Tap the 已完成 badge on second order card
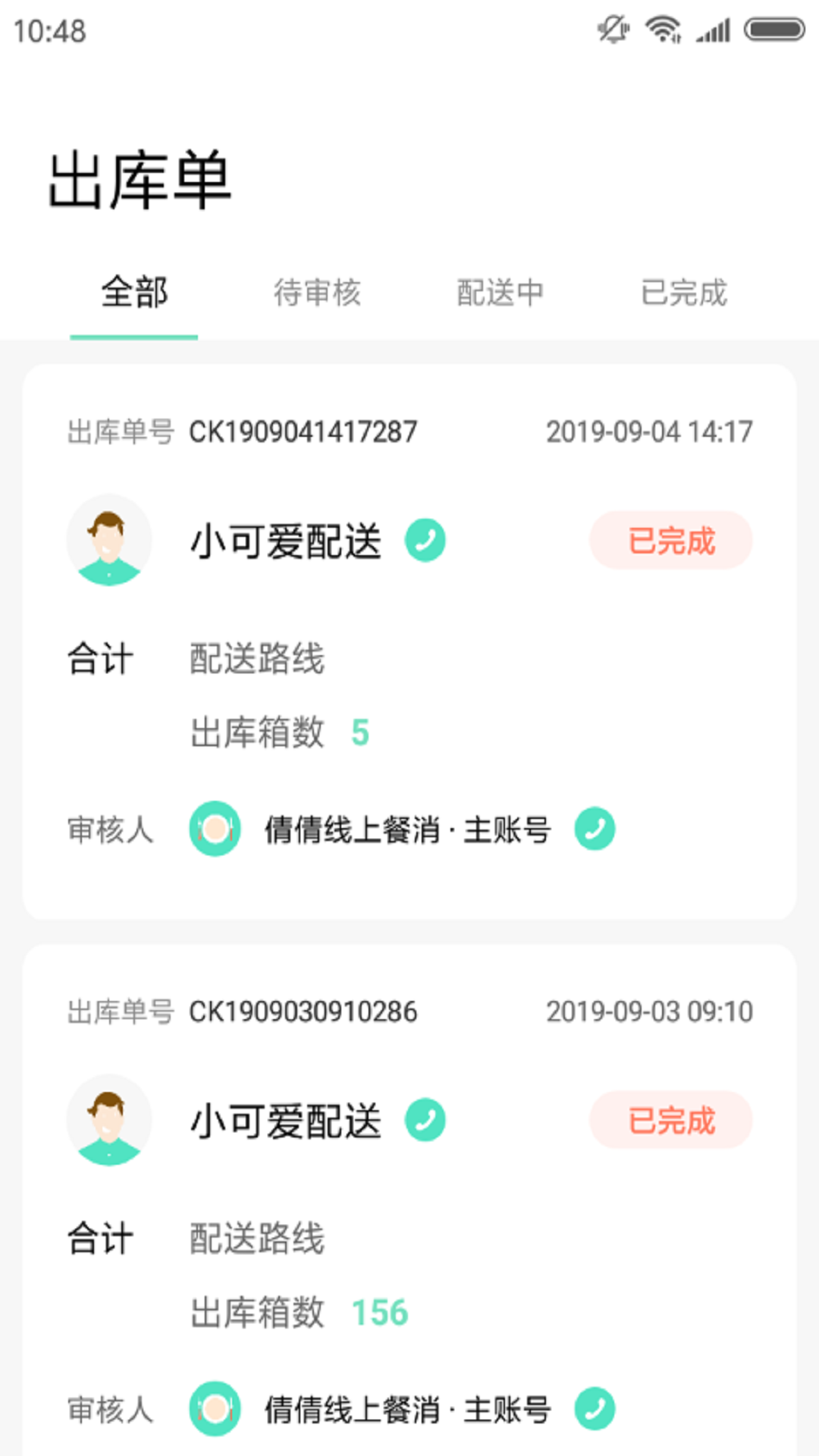The height and width of the screenshot is (1456, 819). coord(670,1120)
